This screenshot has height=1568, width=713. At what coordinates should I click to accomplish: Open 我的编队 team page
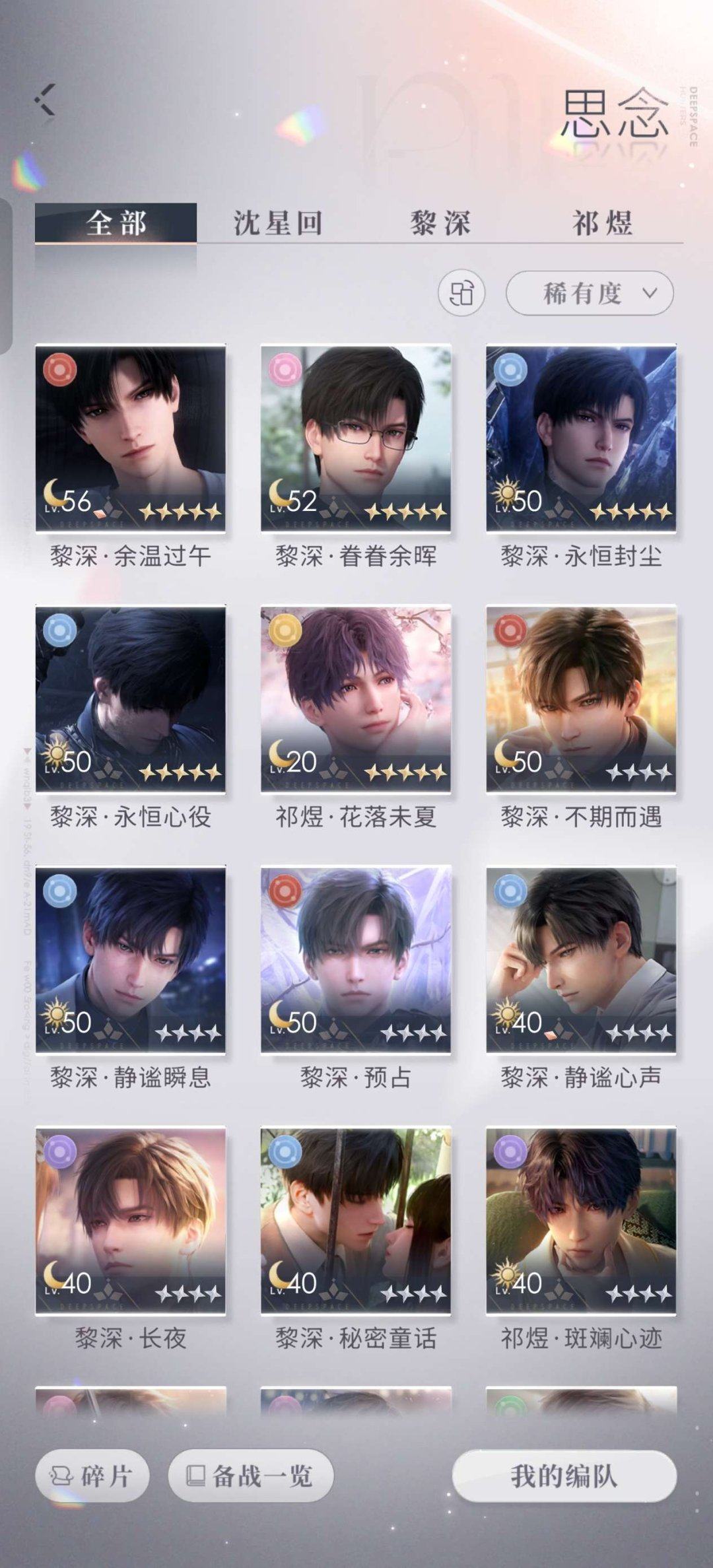(x=564, y=1476)
